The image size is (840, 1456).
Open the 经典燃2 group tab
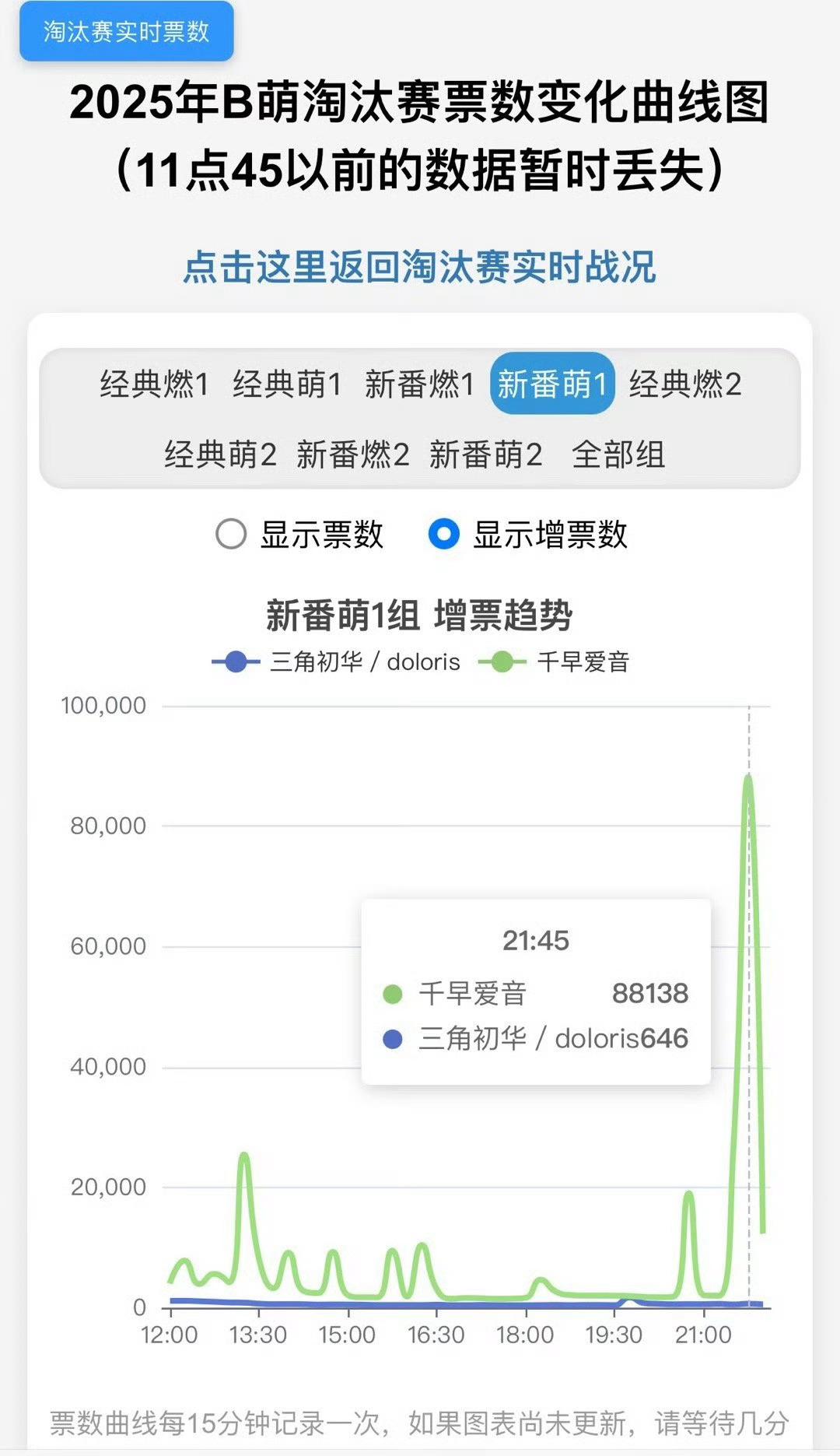[x=685, y=384]
